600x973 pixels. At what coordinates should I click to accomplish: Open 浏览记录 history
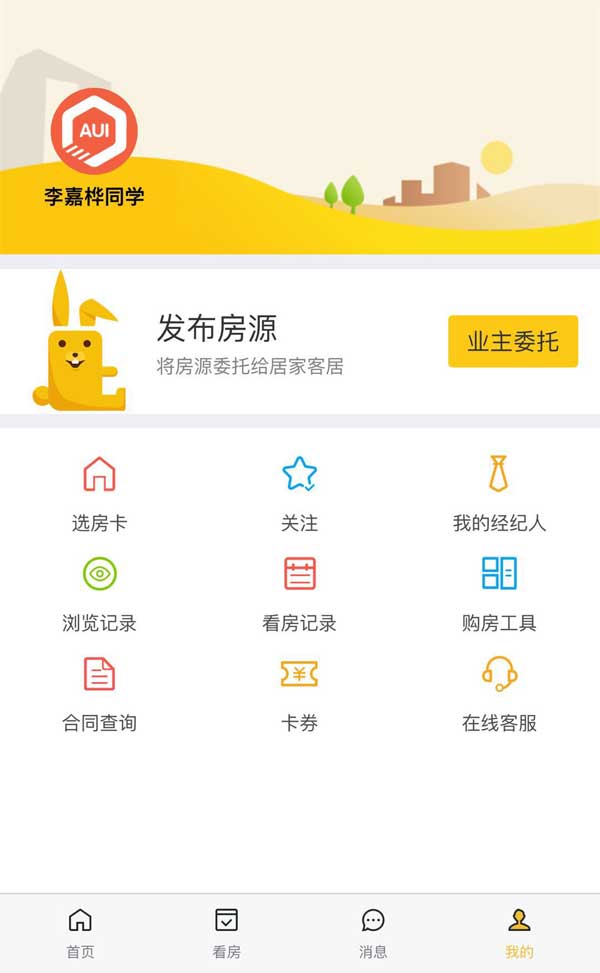pos(99,592)
